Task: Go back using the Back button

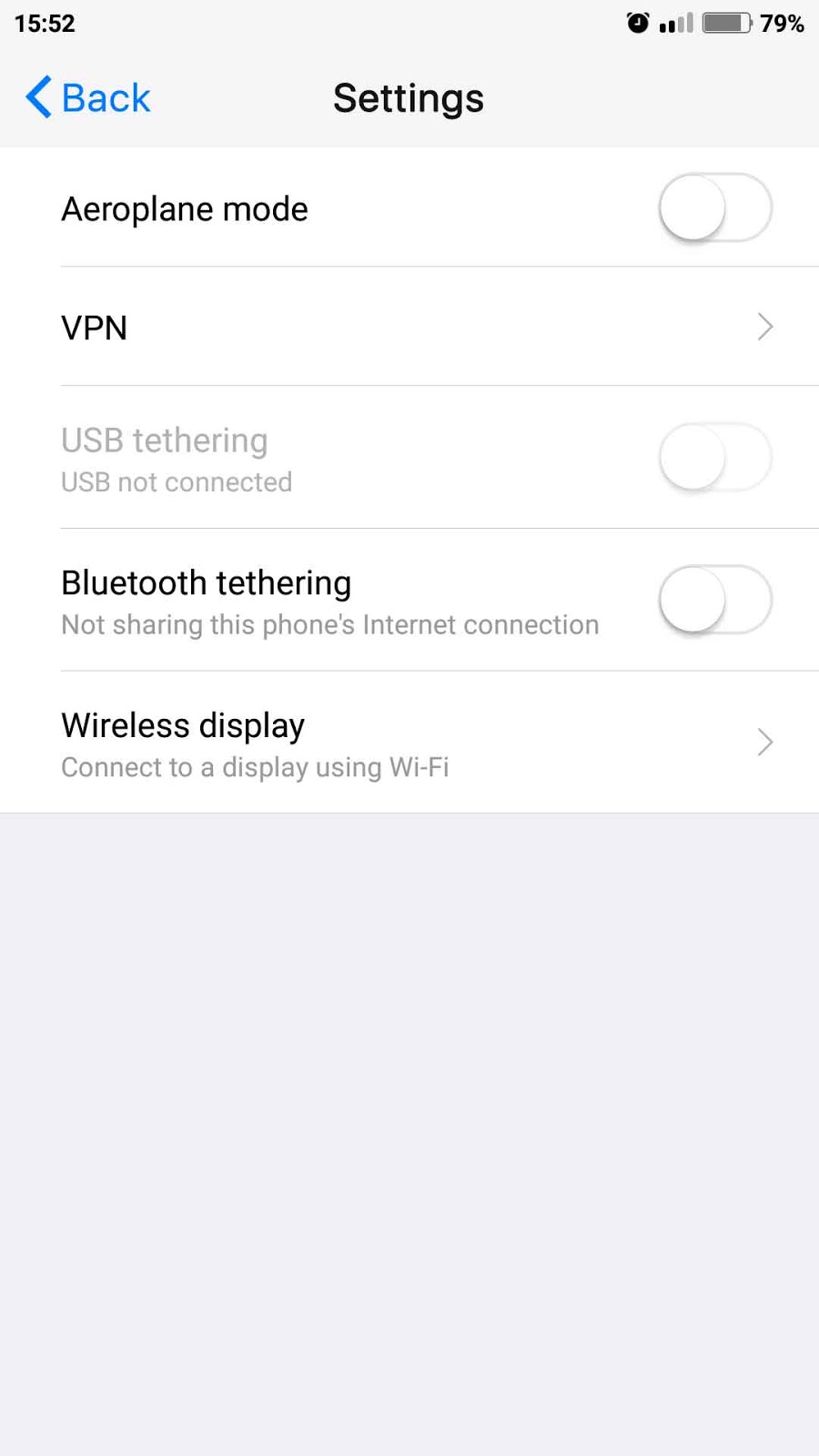Action: (x=88, y=97)
